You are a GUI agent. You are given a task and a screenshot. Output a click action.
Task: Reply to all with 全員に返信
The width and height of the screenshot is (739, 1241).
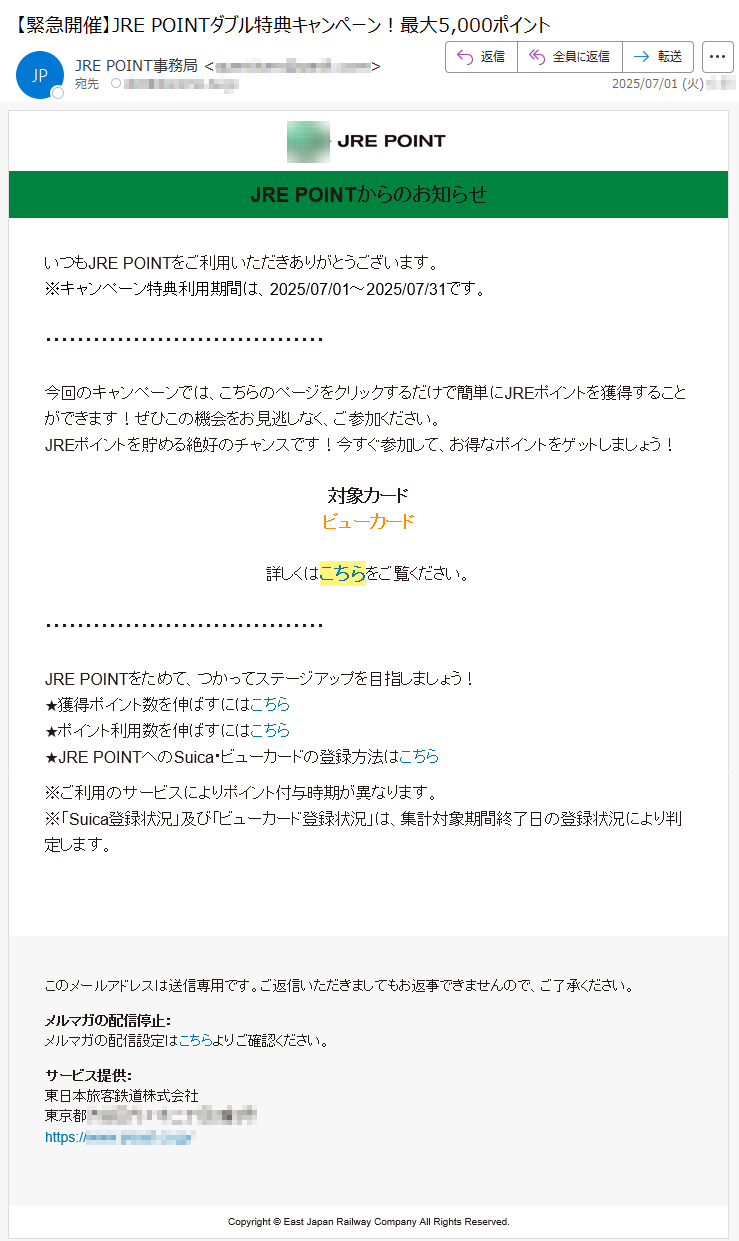[570, 57]
